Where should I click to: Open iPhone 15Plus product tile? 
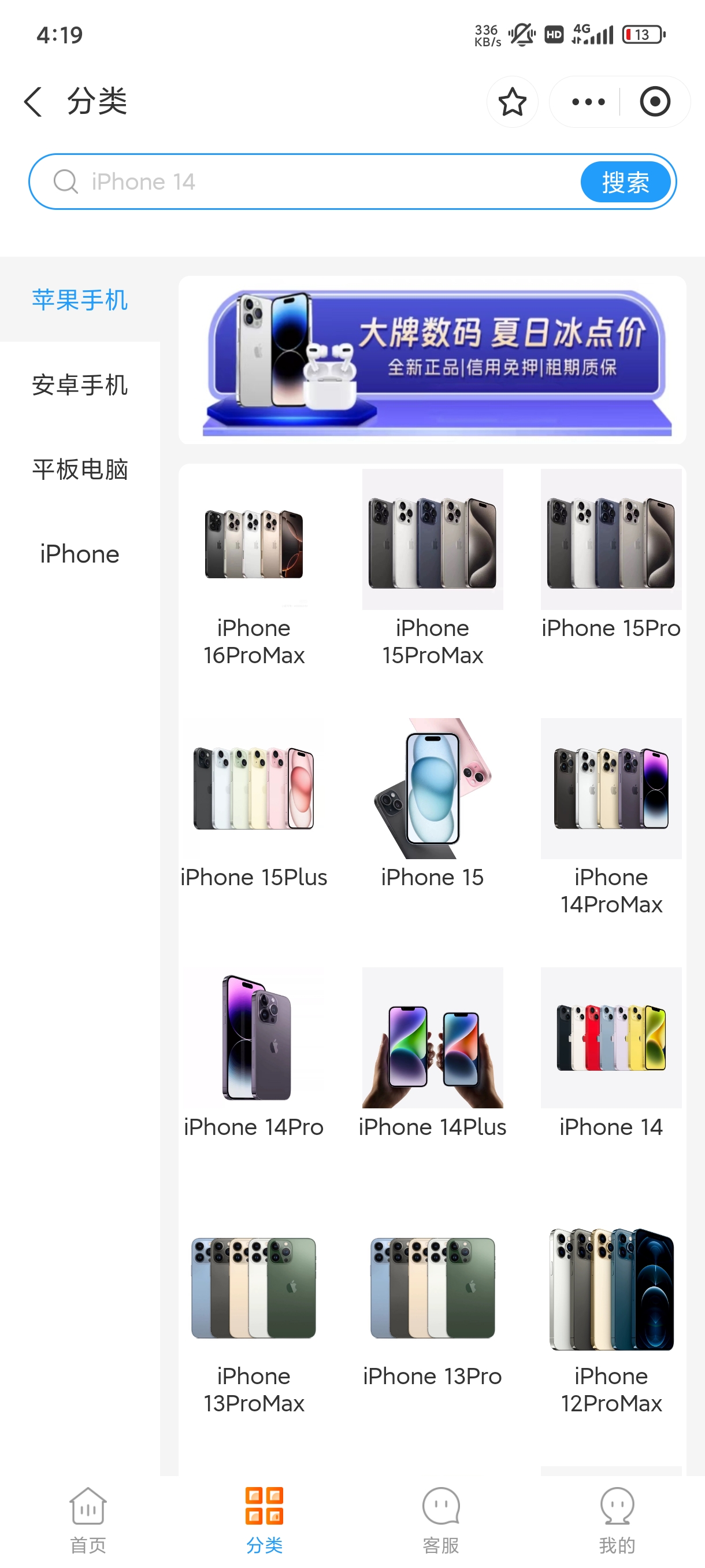pyautogui.click(x=254, y=805)
